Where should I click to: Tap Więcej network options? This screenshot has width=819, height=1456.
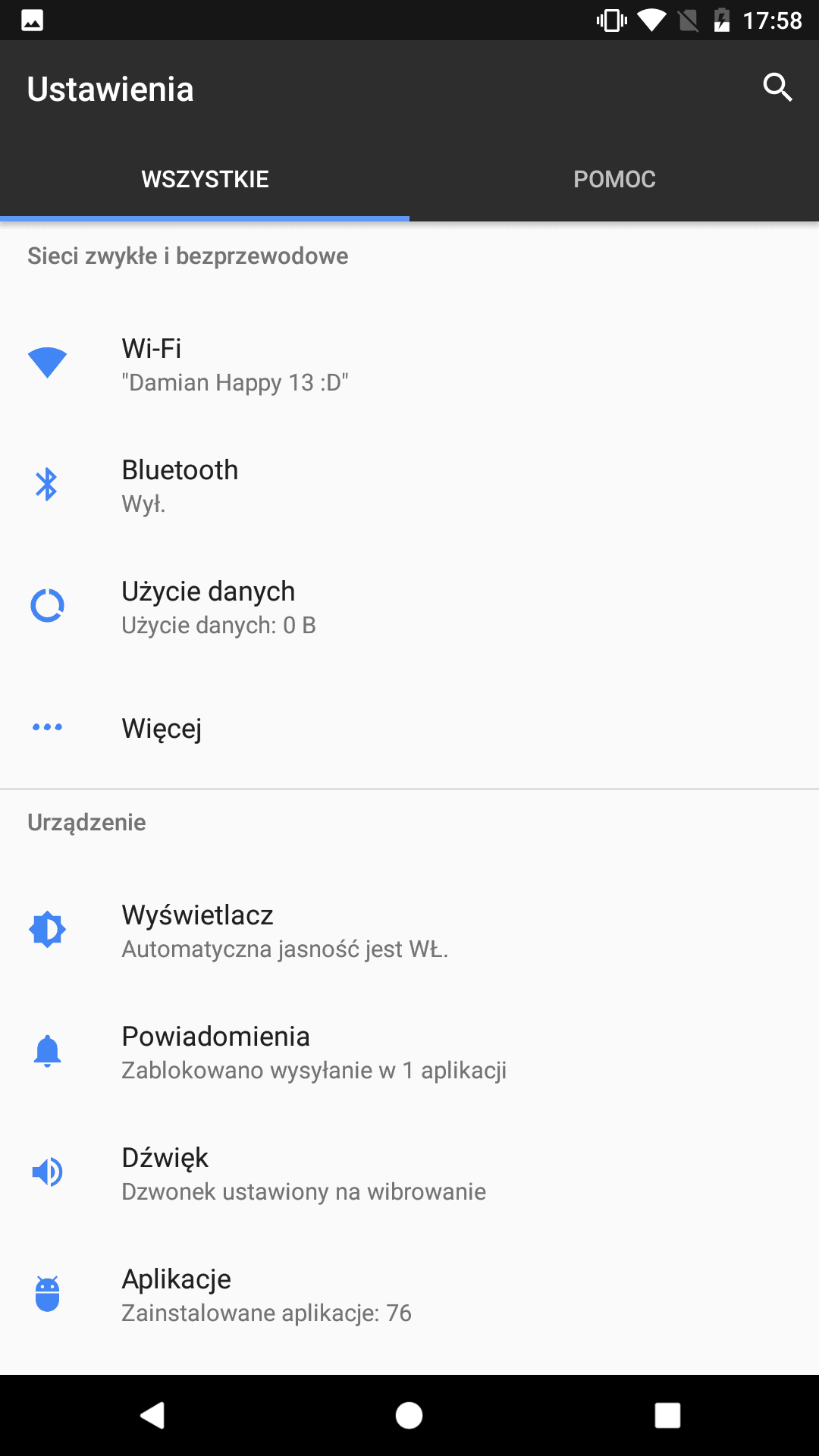pos(409,728)
